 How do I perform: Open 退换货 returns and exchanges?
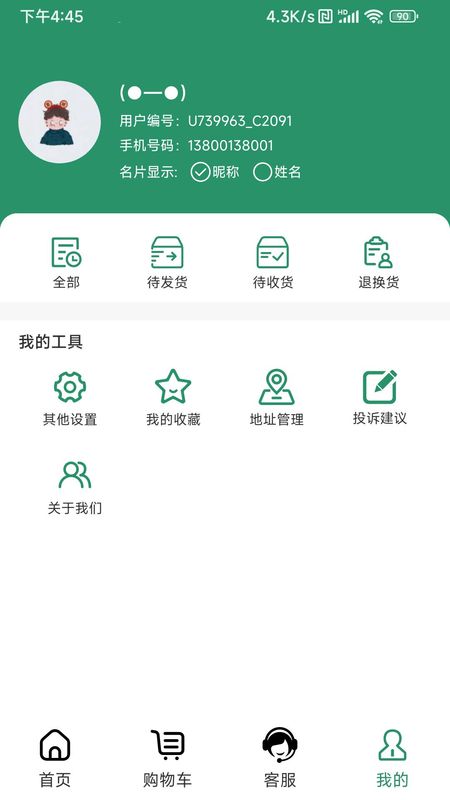(x=379, y=263)
